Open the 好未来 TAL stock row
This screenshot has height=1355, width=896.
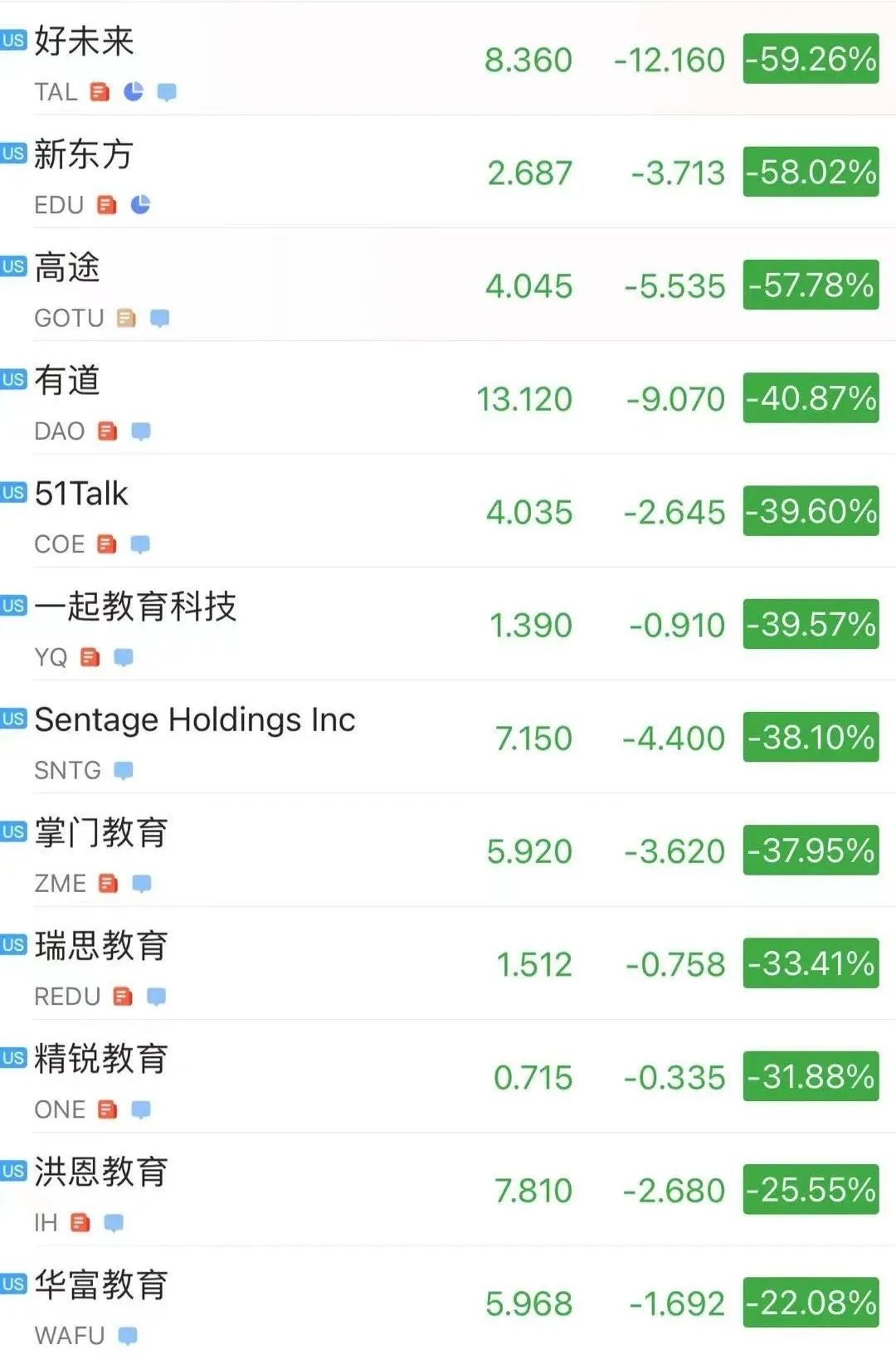85,41
